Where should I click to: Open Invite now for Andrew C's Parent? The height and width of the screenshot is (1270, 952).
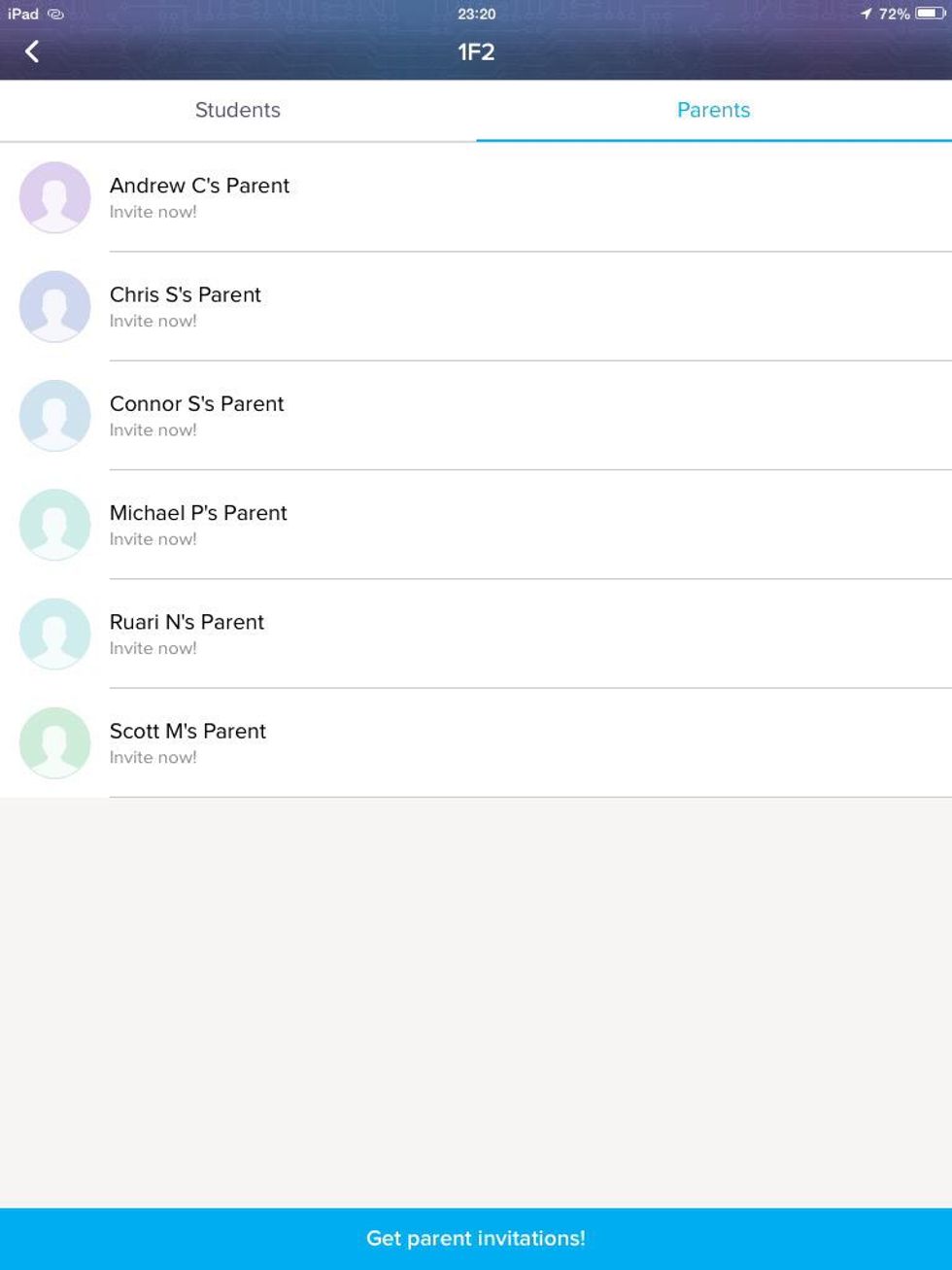pos(153,211)
